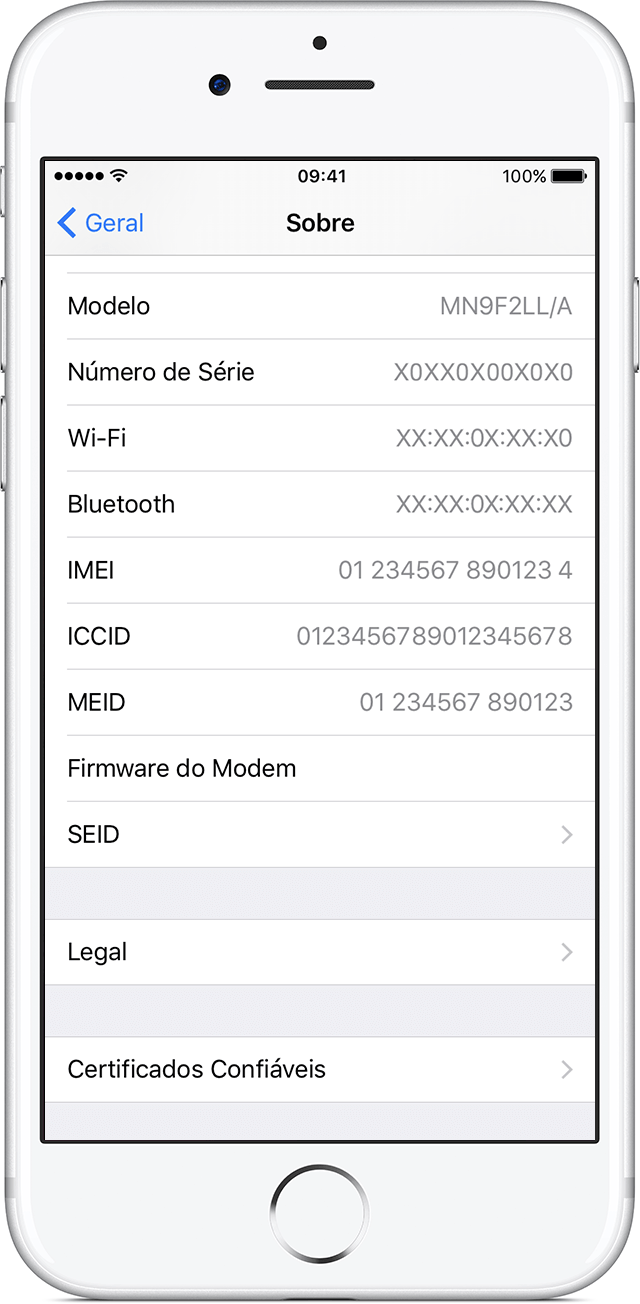Viewport: 640px width, 1304px height.
Task: Open the SEID row
Action: point(320,834)
